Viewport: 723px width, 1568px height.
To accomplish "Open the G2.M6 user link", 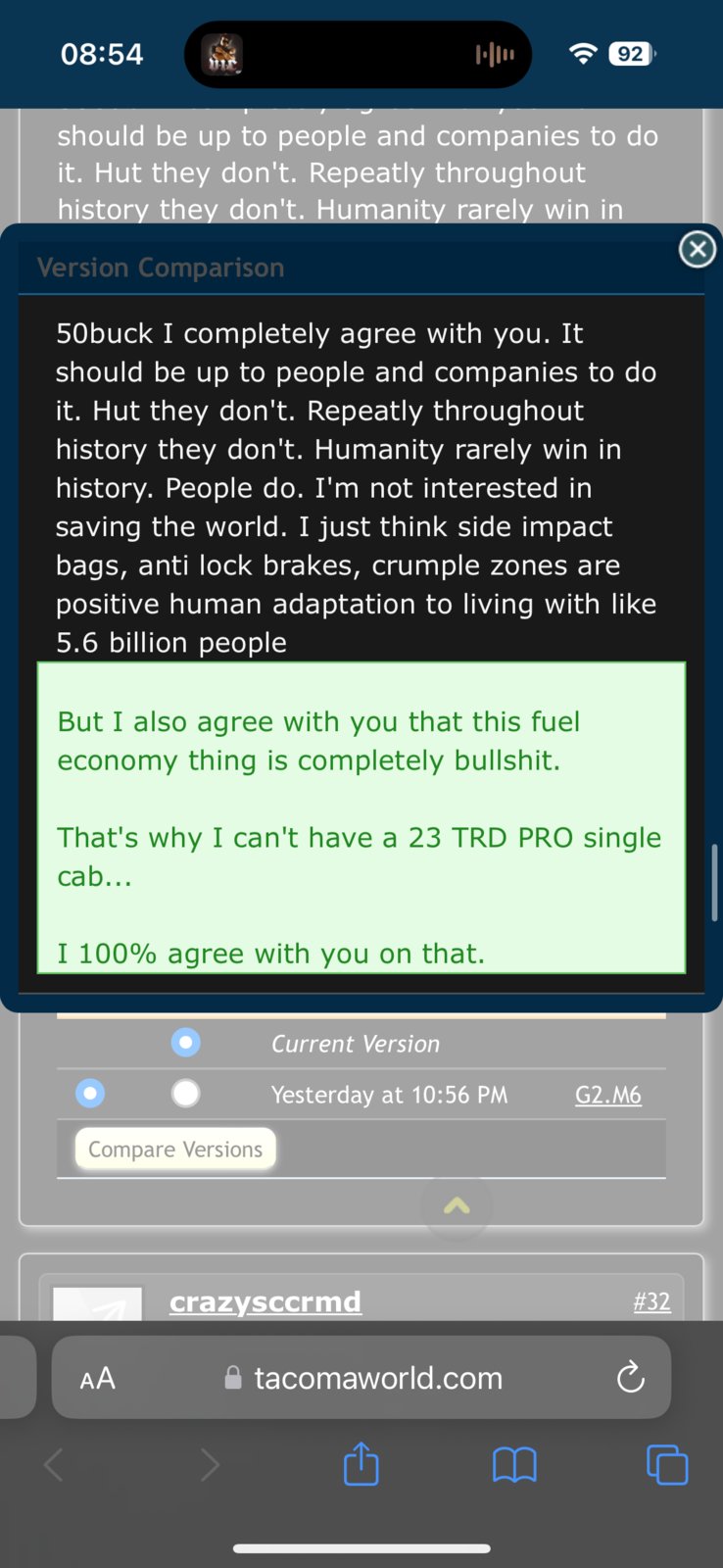I will coord(607,1095).
